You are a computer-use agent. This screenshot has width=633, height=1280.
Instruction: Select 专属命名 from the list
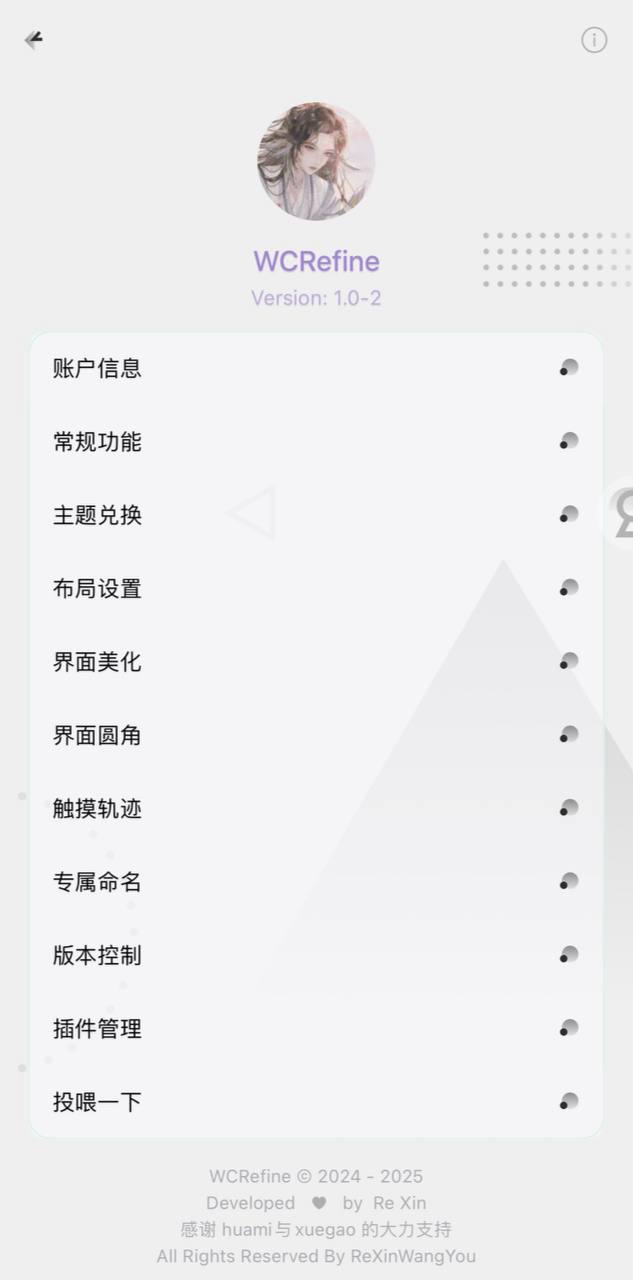tap(316, 882)
